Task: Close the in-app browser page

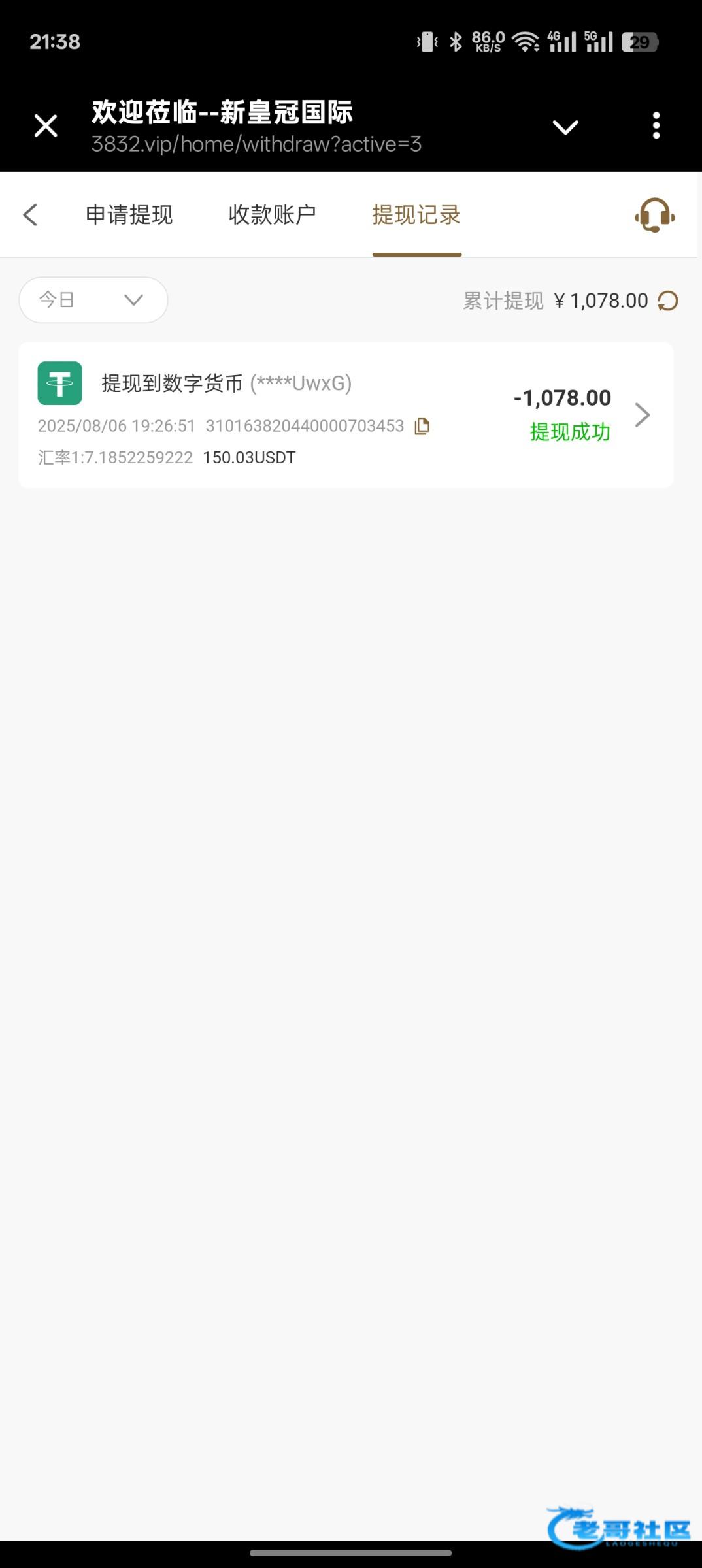Action: click(46, 125)
